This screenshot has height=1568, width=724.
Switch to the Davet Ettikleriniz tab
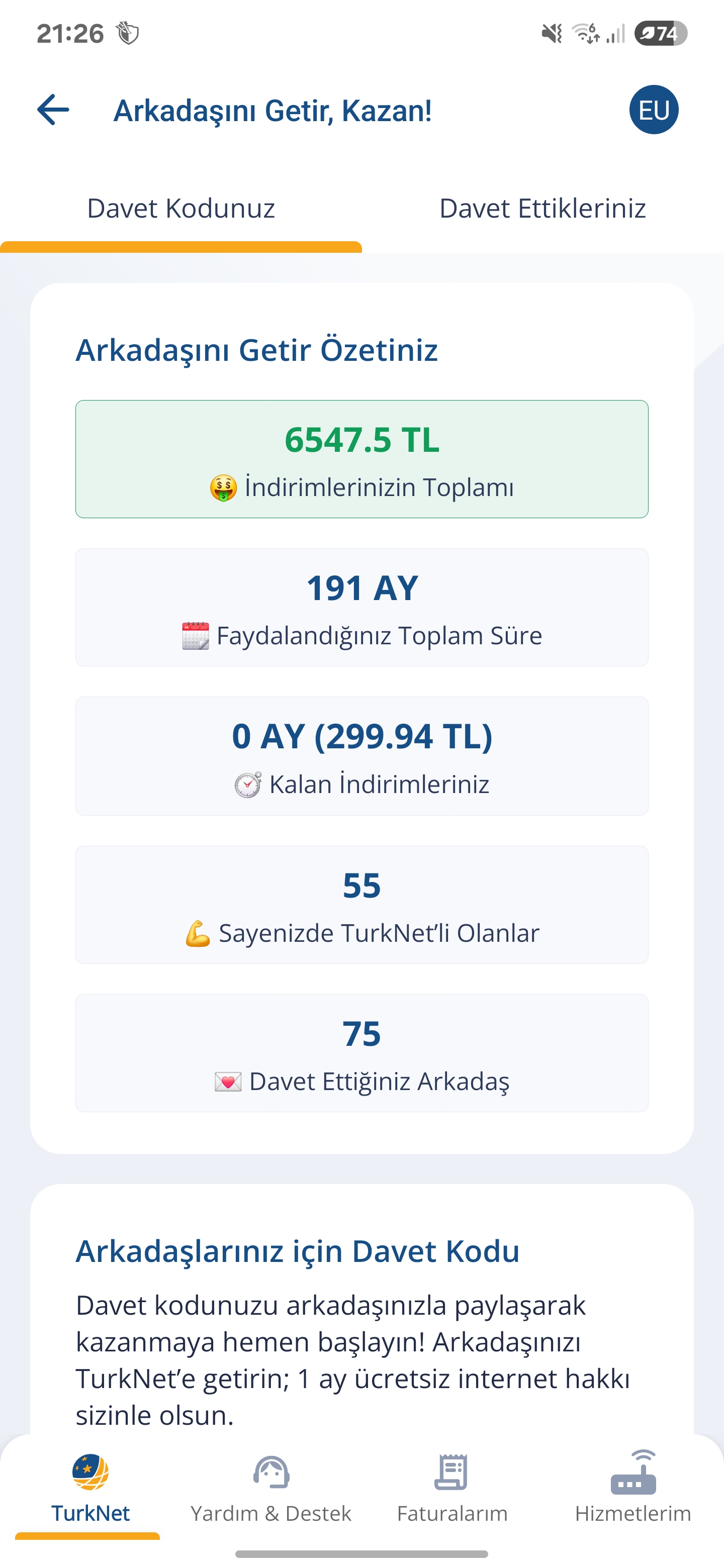pos(542,209)
